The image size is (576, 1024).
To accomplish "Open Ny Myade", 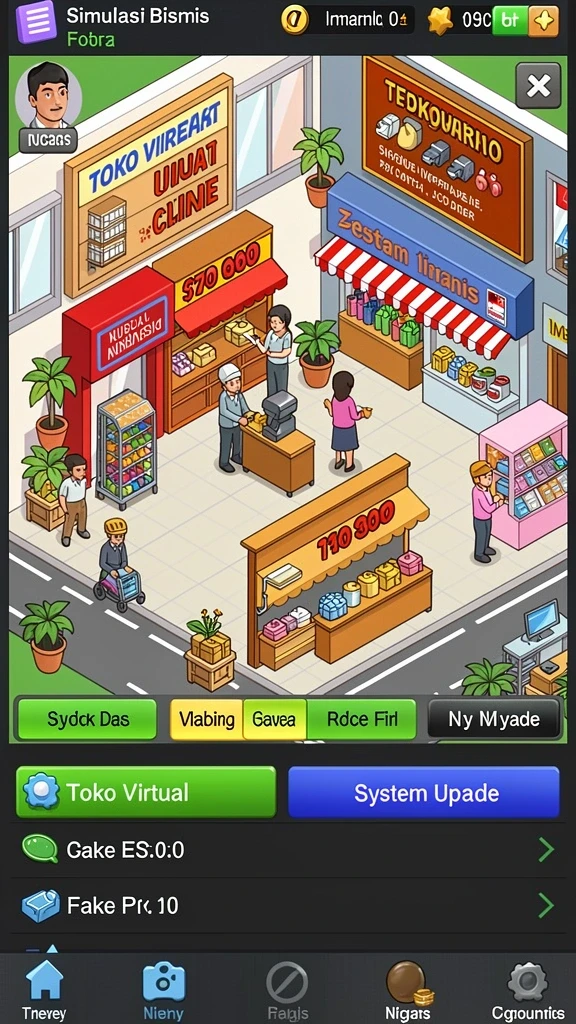I will click(x=494, y=719).
